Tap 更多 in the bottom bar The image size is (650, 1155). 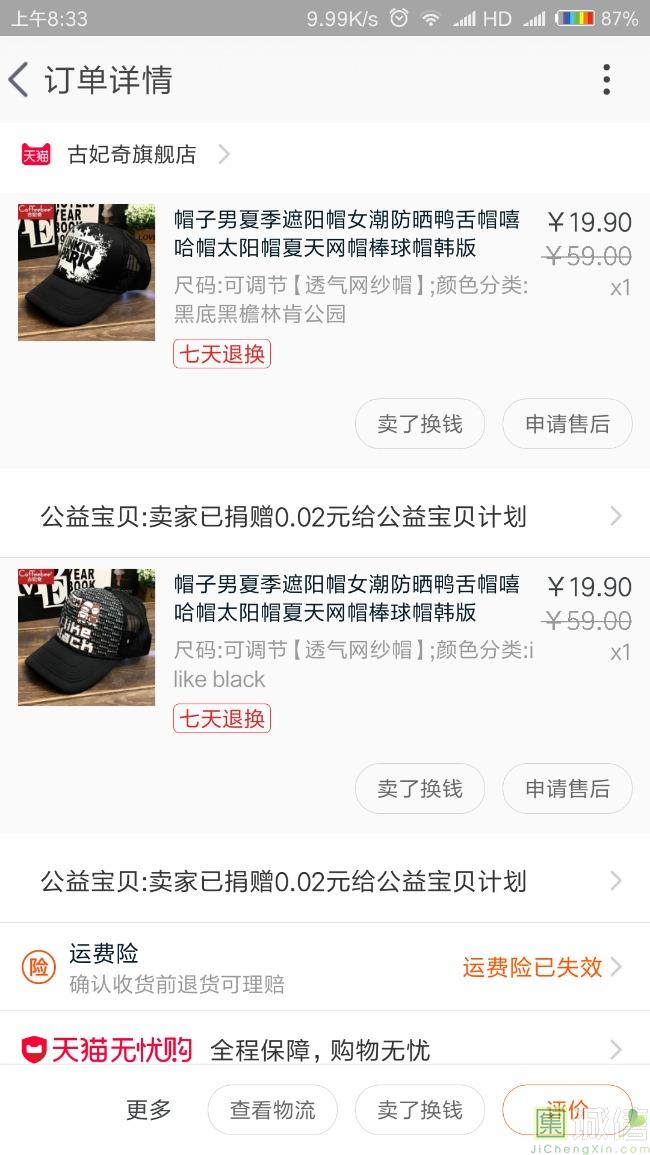pos(149,1110)
